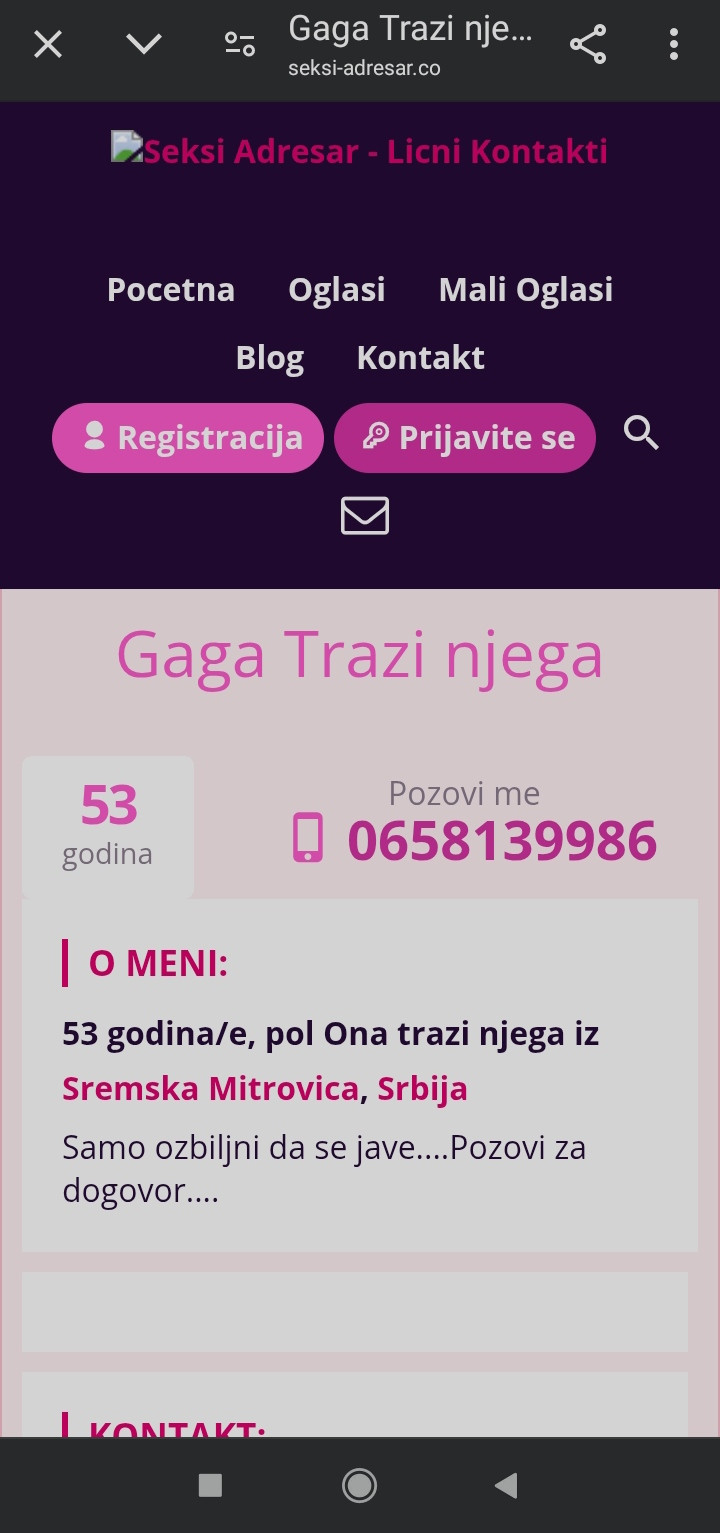Go to the Pocetna page

(171, 290)
